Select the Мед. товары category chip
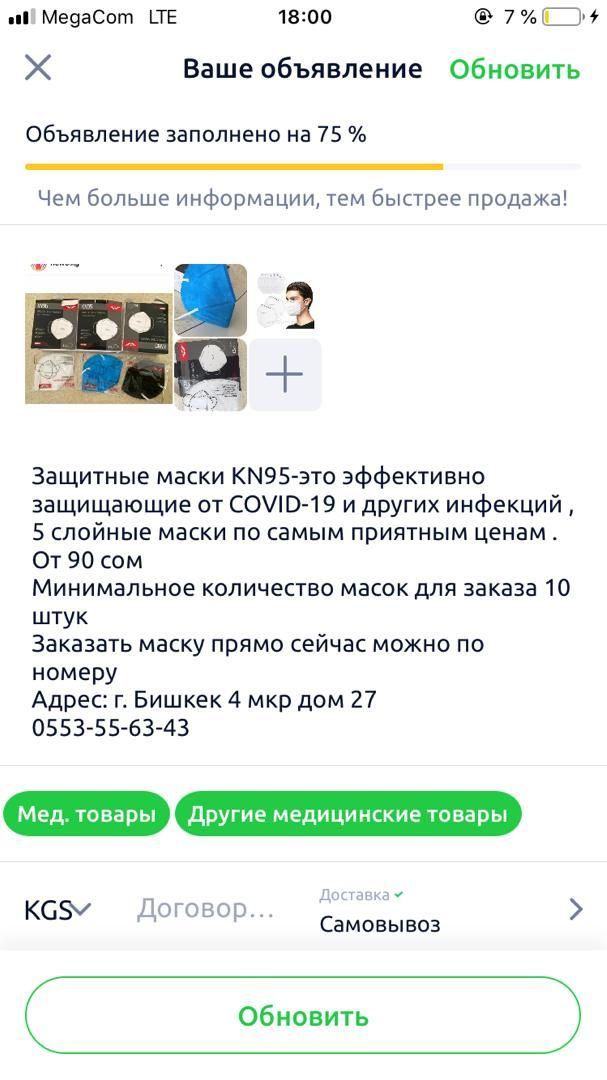This screenshot has height=1080, width=607. pyautogui.click(x=87, y=815)
